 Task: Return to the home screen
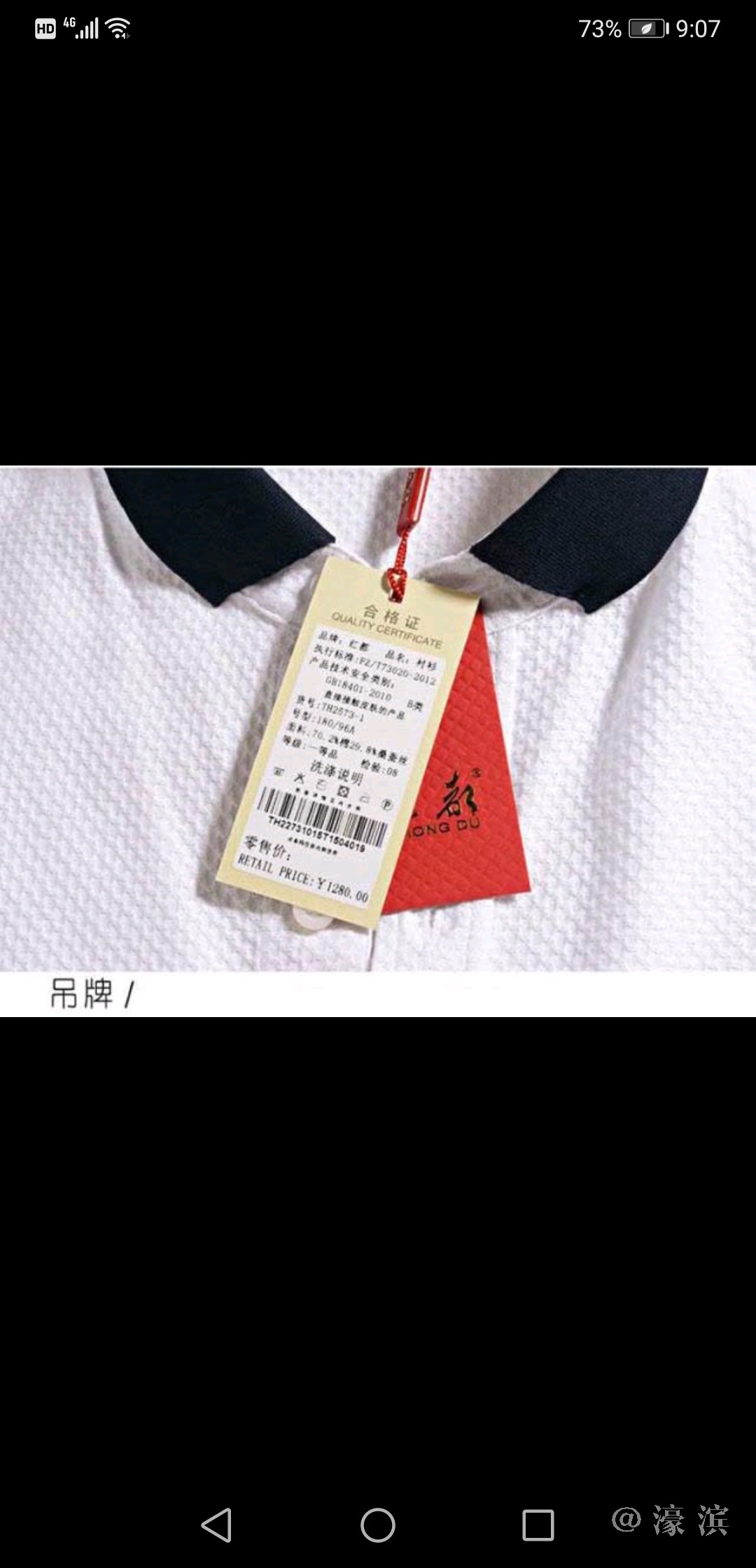pos(378,1524)
